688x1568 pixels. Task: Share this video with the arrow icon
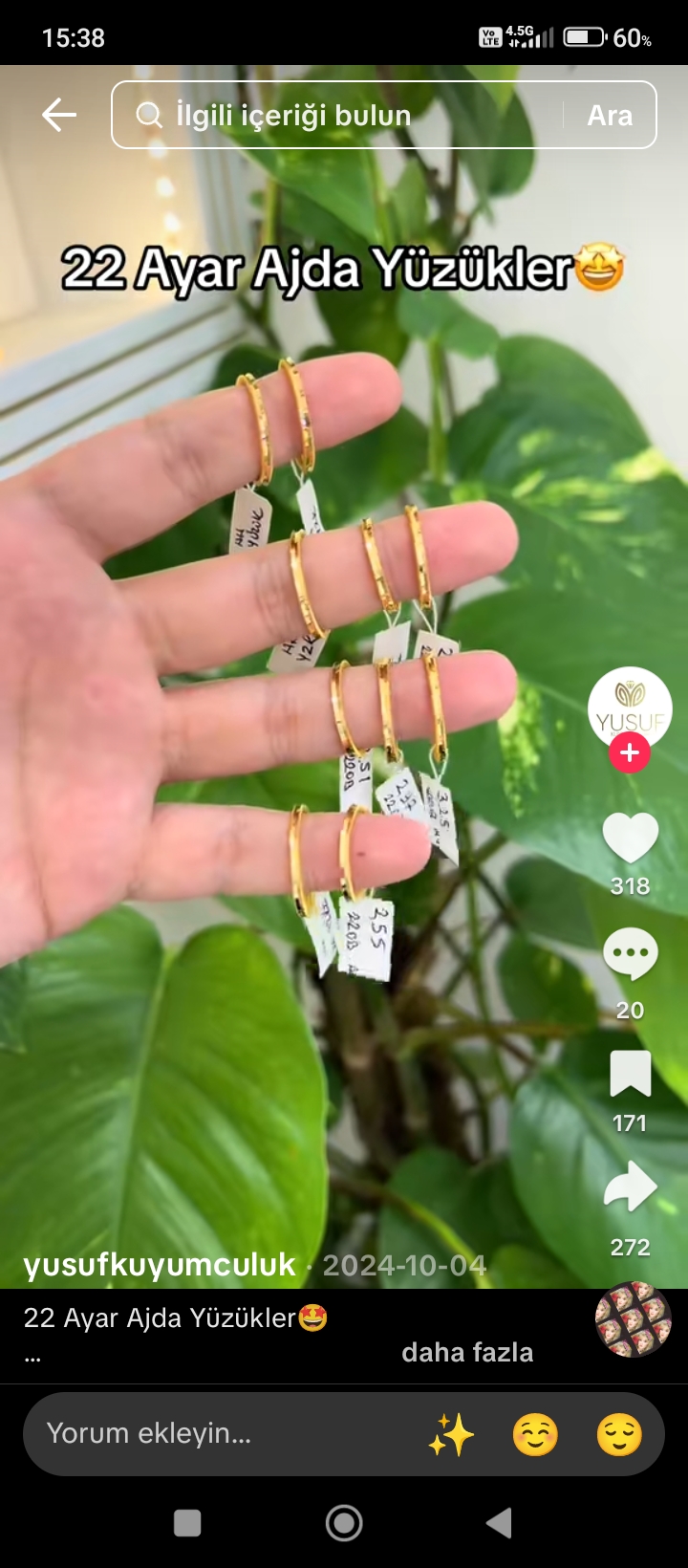(x=630, y=1187)
